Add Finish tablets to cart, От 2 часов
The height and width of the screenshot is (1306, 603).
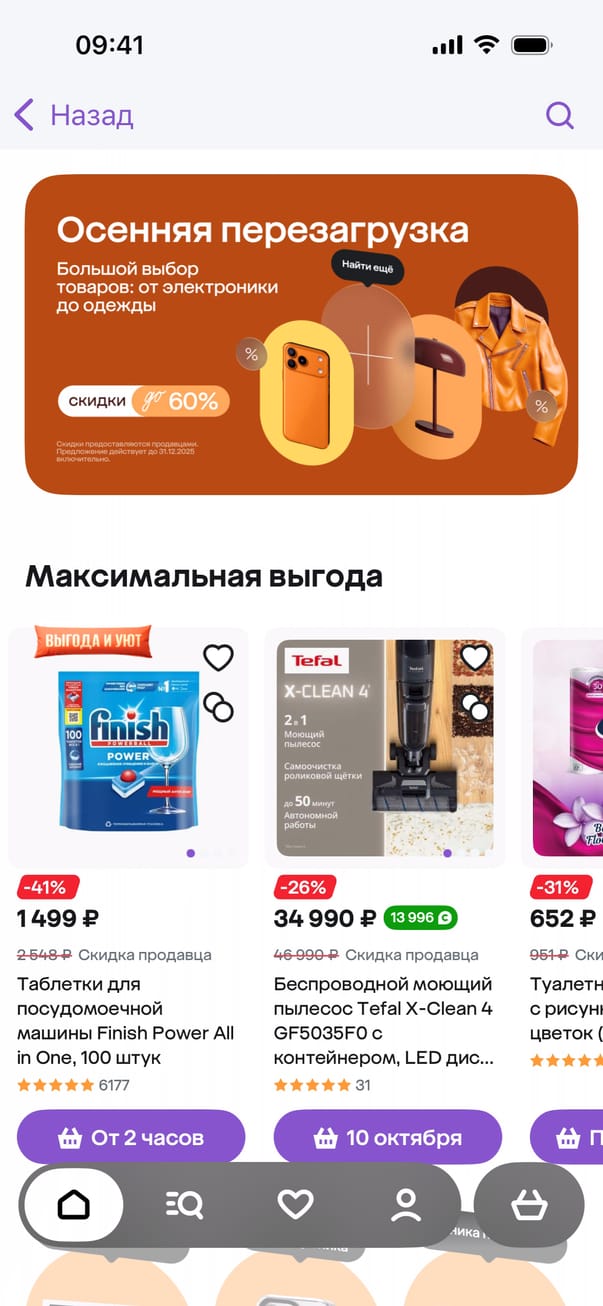(131, 1137)
